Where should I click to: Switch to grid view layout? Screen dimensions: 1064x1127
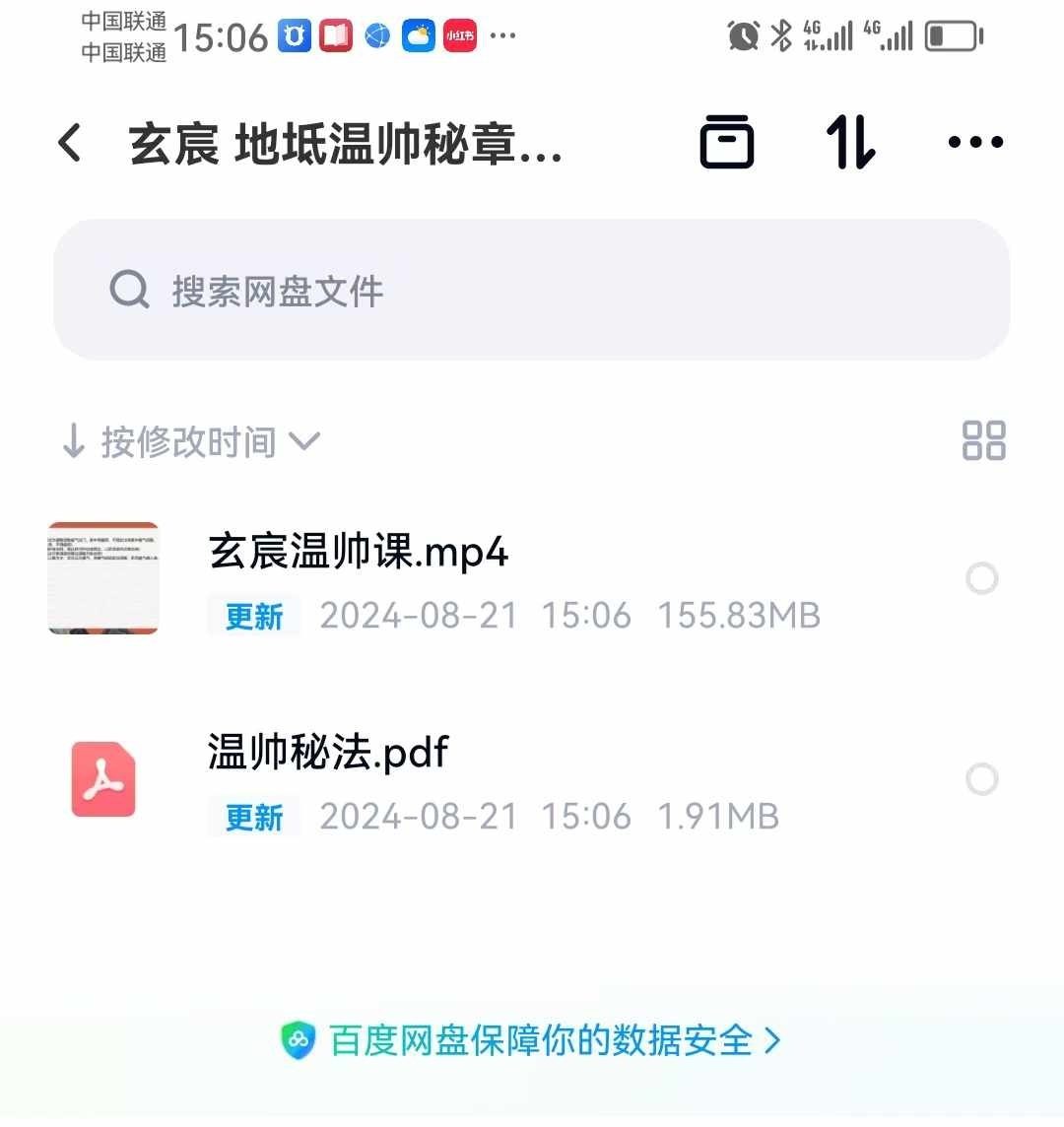(983, 440)
